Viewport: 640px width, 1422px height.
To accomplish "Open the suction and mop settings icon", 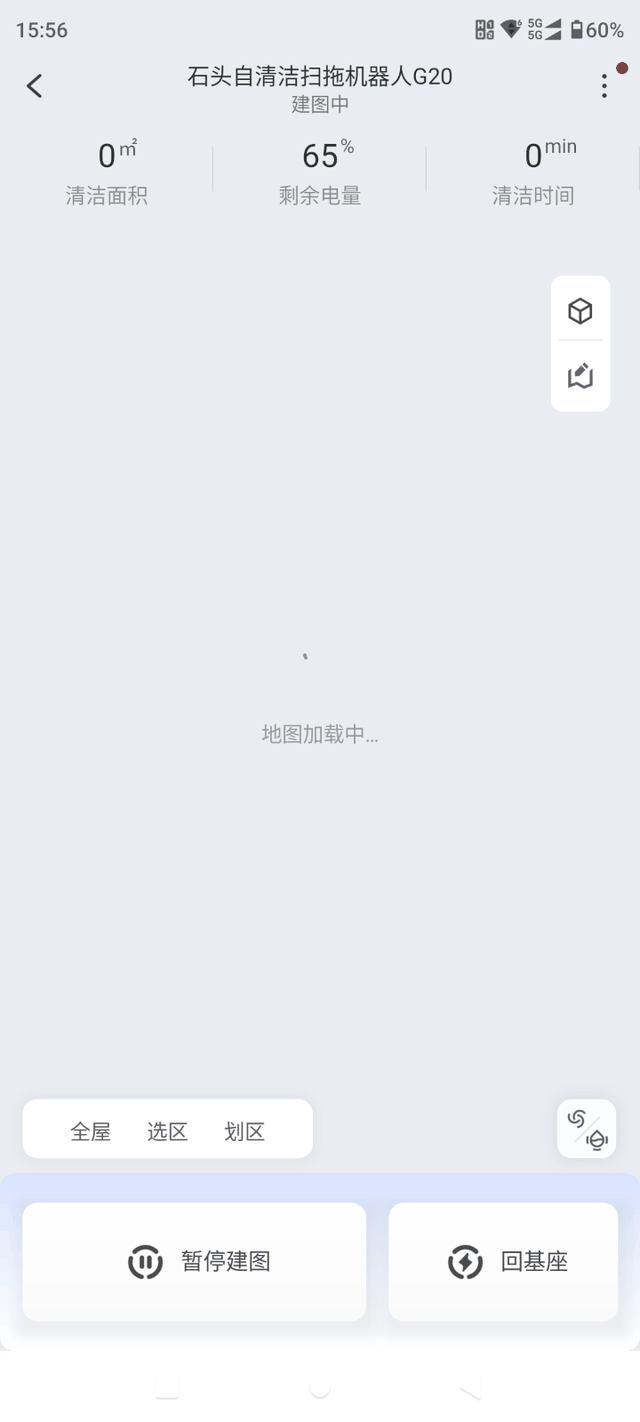I will point(587,1129).
